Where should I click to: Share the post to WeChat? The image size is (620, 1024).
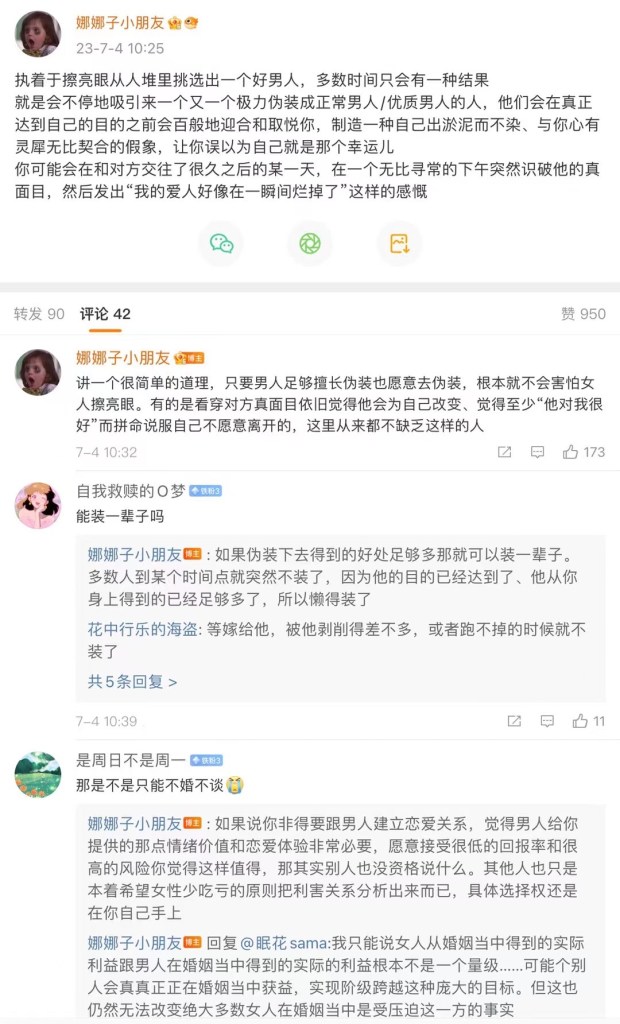[221, 243]
